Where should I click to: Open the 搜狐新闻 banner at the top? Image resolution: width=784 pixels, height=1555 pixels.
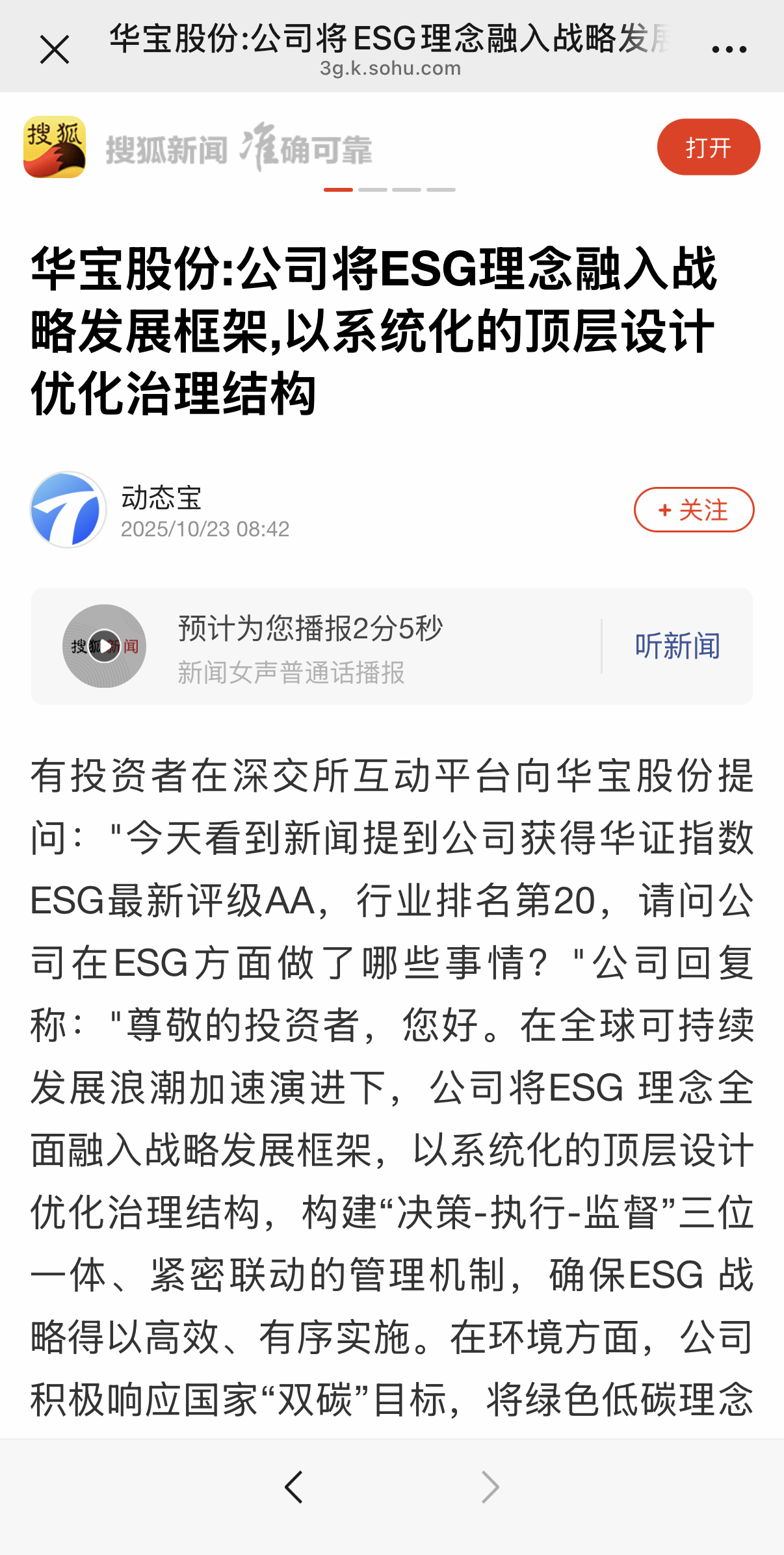point(238,148)
